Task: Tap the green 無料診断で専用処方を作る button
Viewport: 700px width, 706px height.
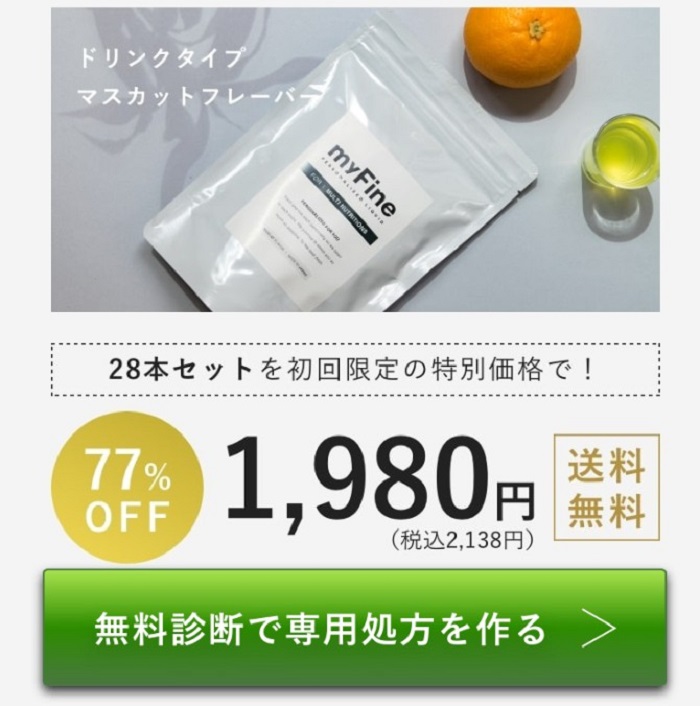Action: 354,627
